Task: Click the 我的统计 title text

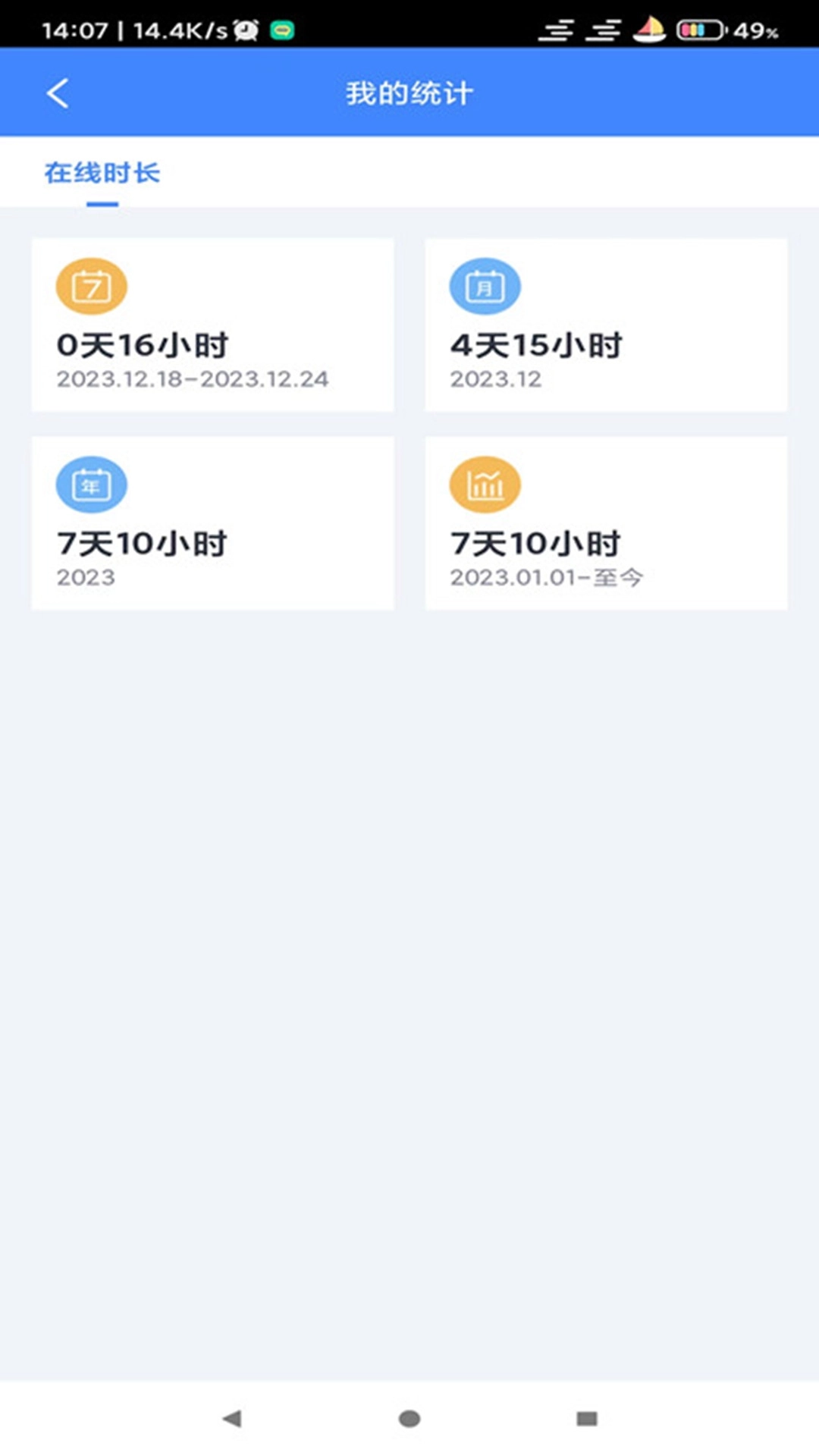Action: click(409, 93)
